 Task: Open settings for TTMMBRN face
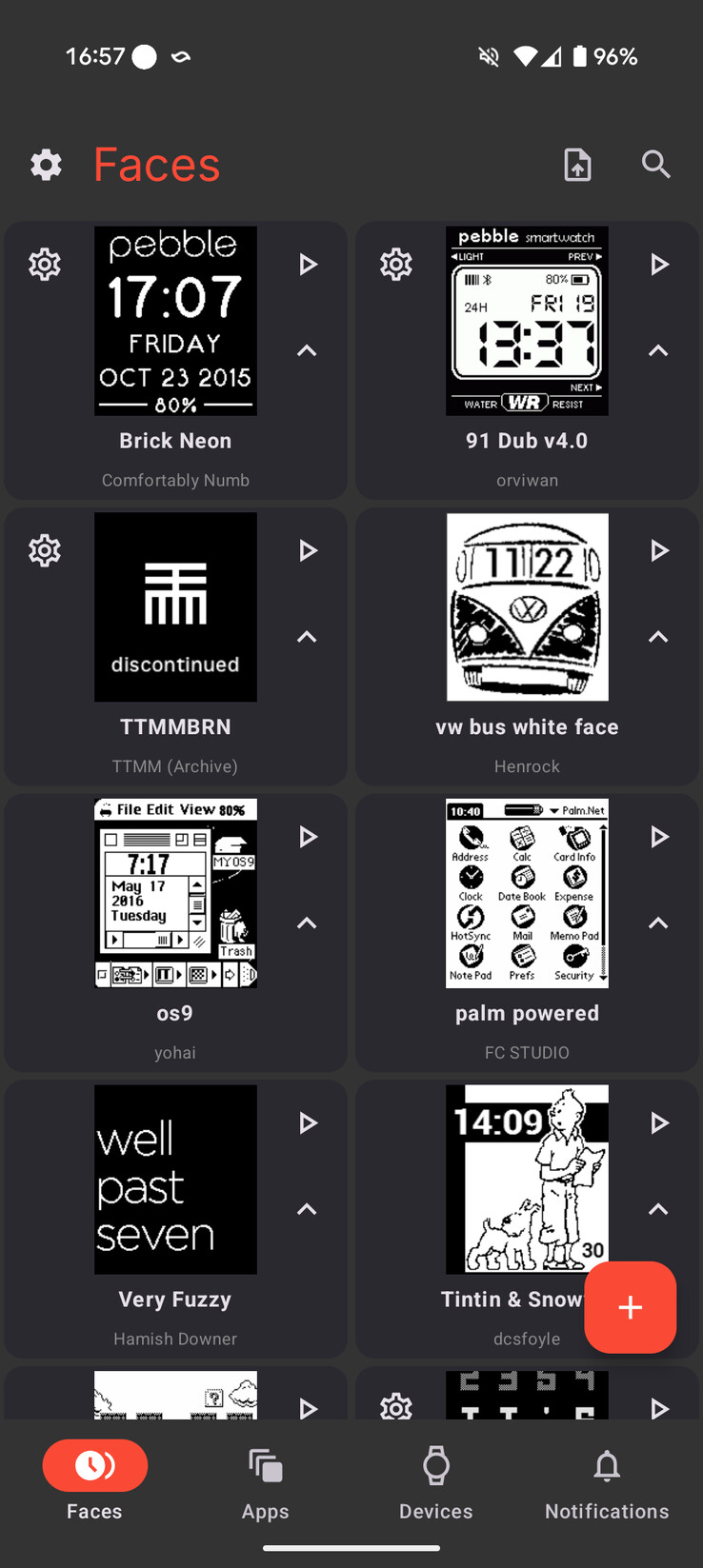coord(45,550)
